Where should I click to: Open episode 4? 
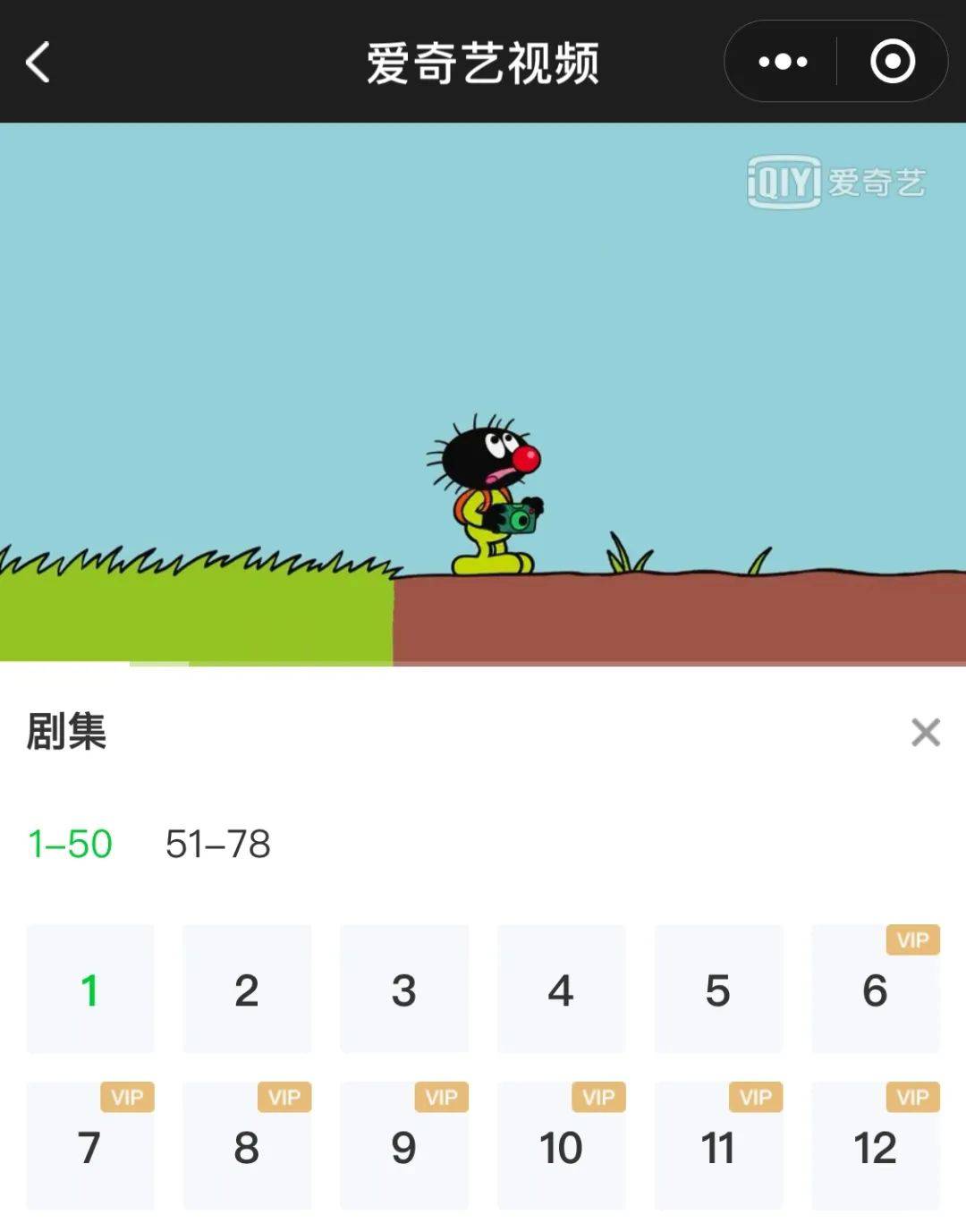tap(561, 990)
